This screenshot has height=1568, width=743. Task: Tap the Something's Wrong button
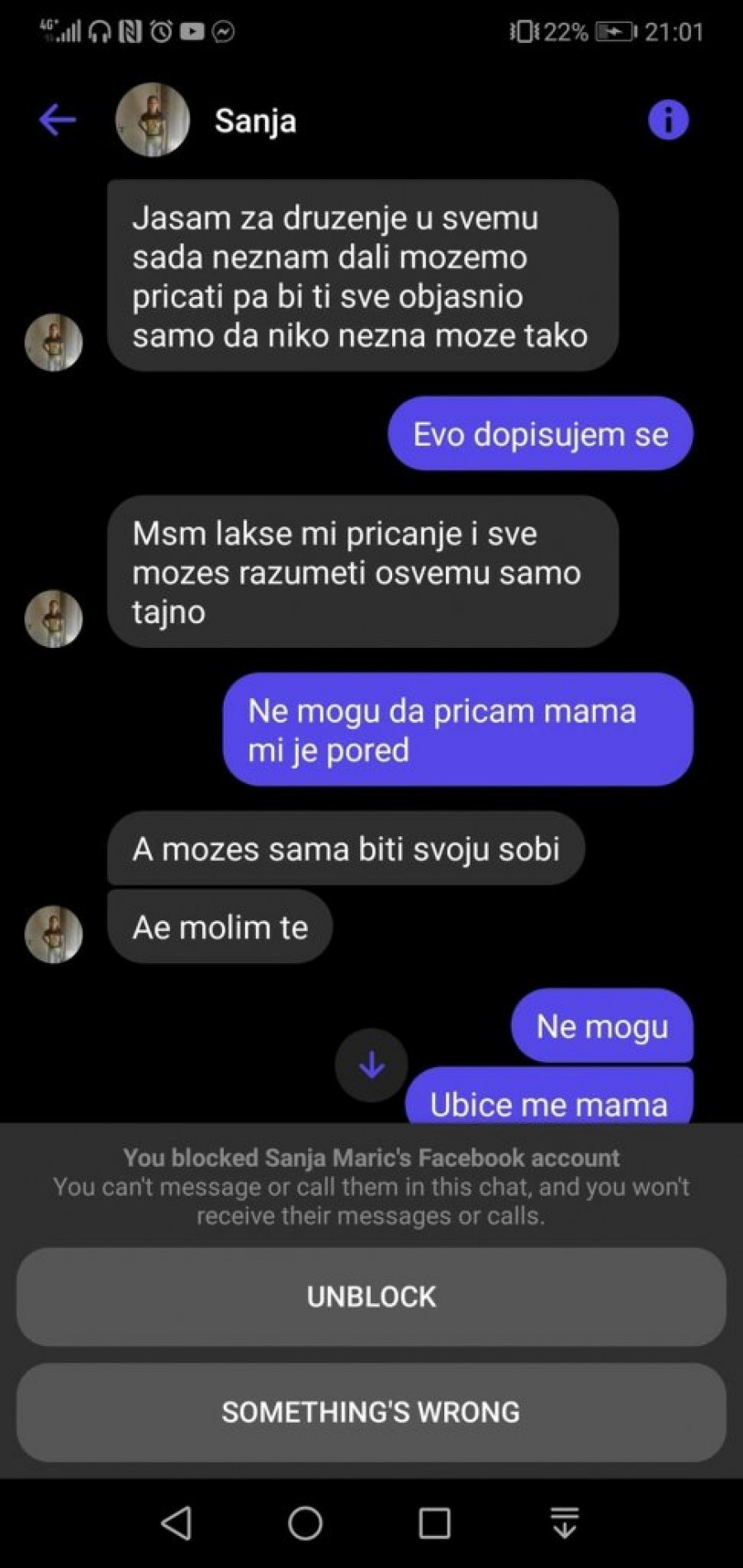[371, 1412]
